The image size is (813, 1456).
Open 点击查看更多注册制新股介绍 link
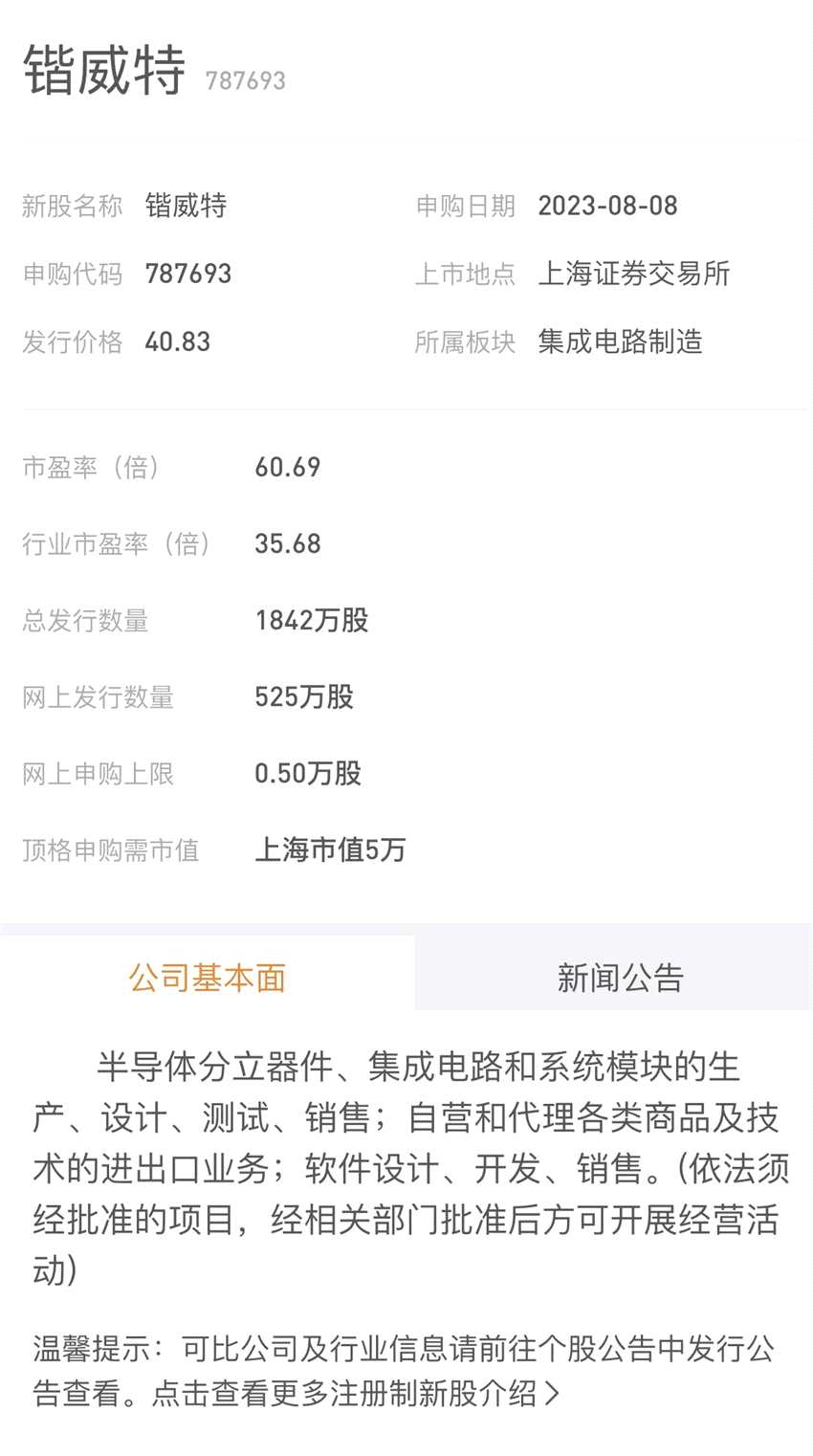354,1393
